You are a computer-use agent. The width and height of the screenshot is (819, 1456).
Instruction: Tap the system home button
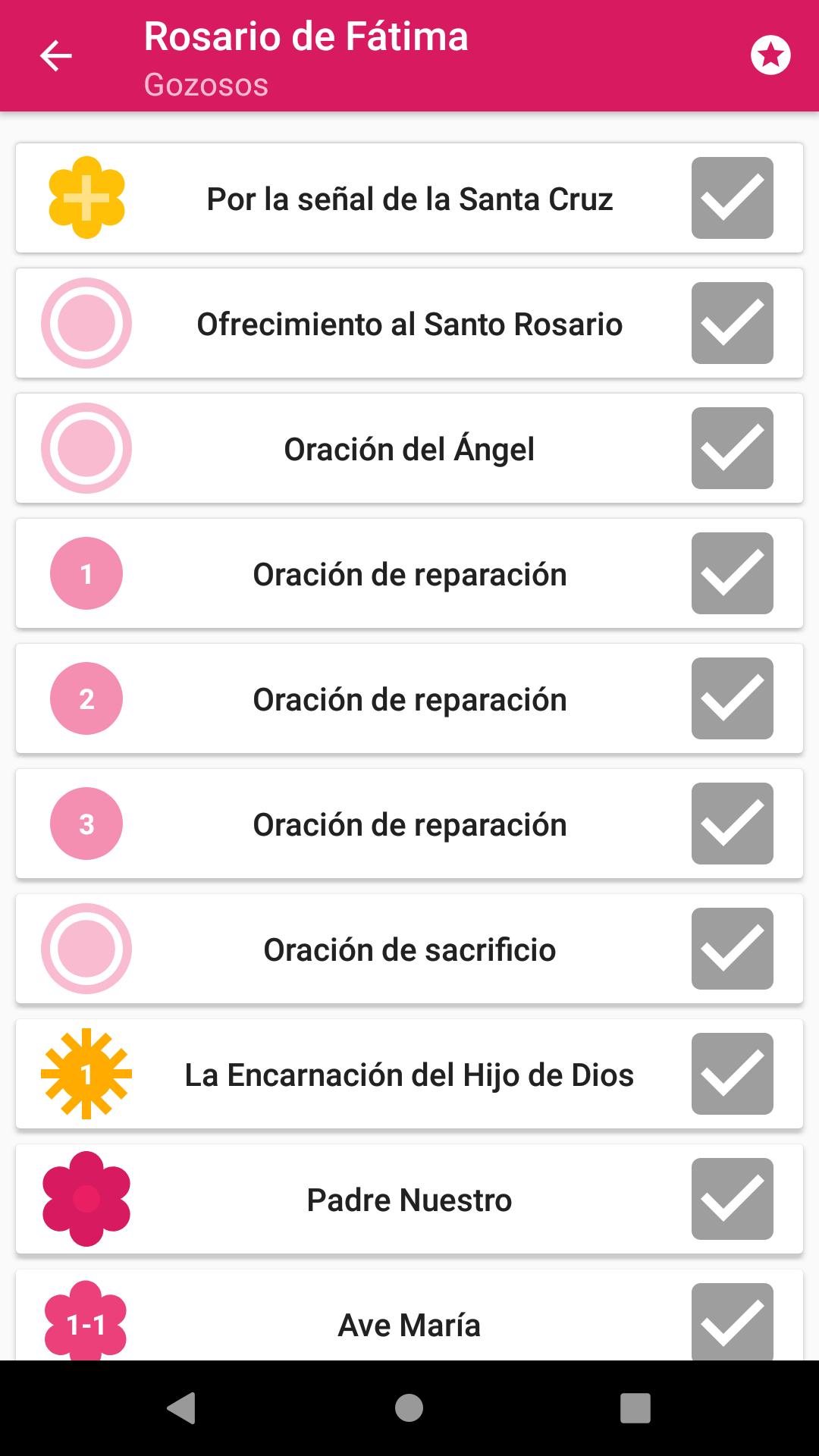[409, 1408]
